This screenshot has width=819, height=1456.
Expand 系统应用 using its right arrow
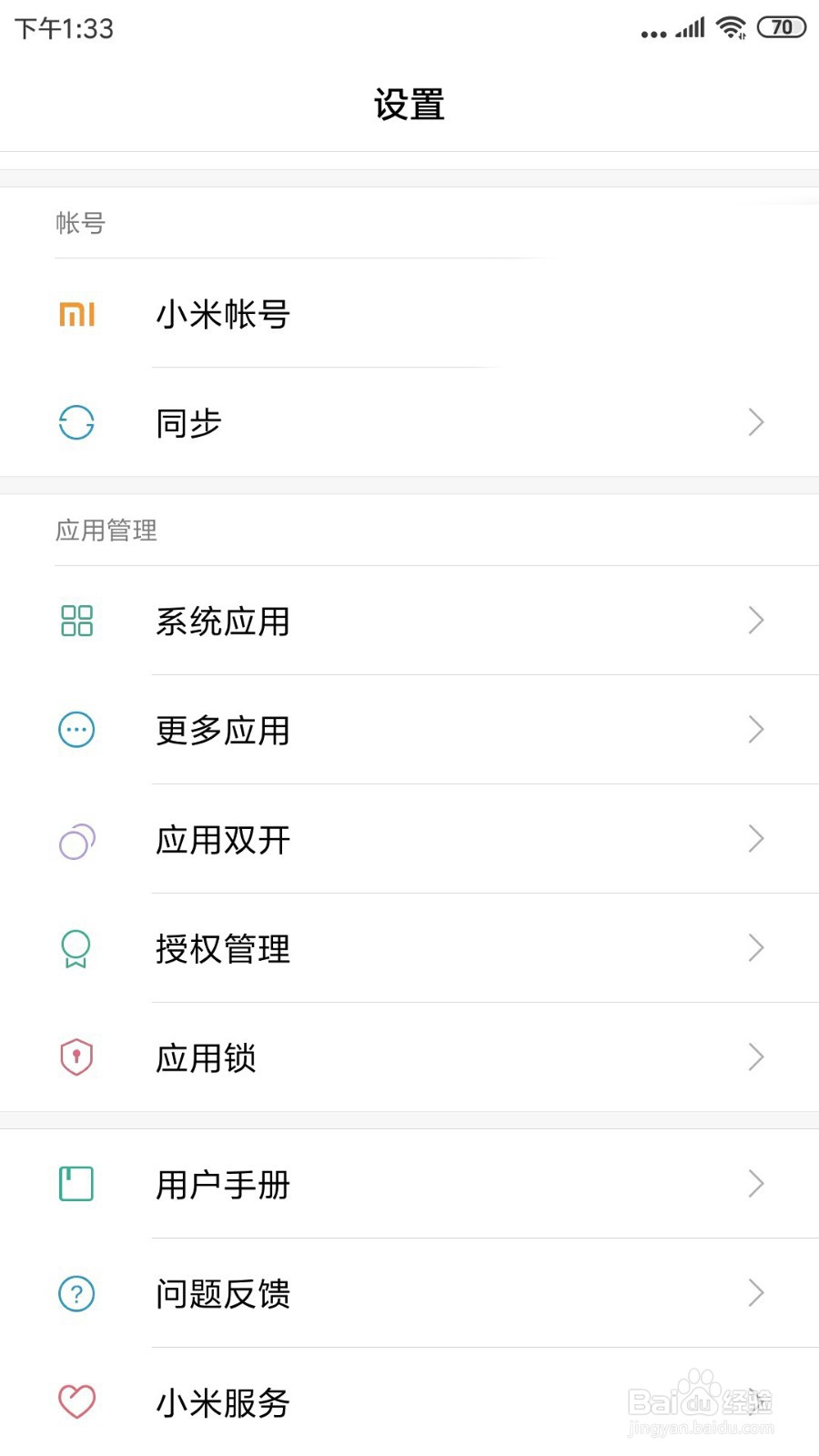click(755, 621)
